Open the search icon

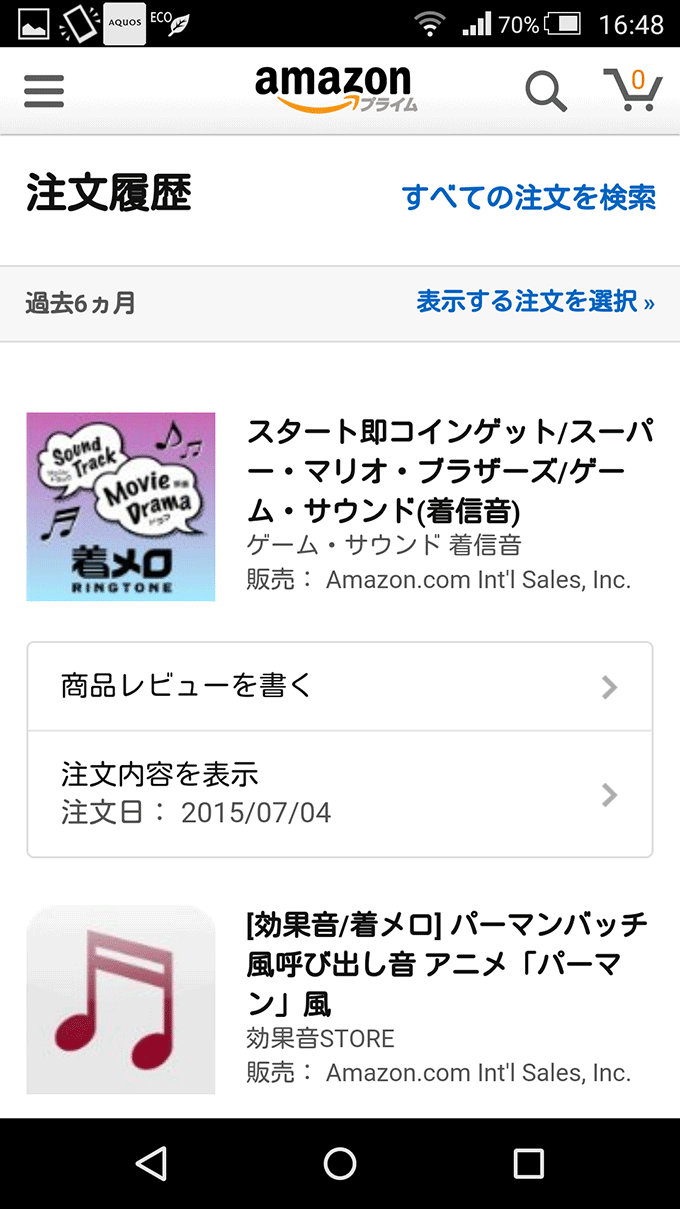(546, 91)
